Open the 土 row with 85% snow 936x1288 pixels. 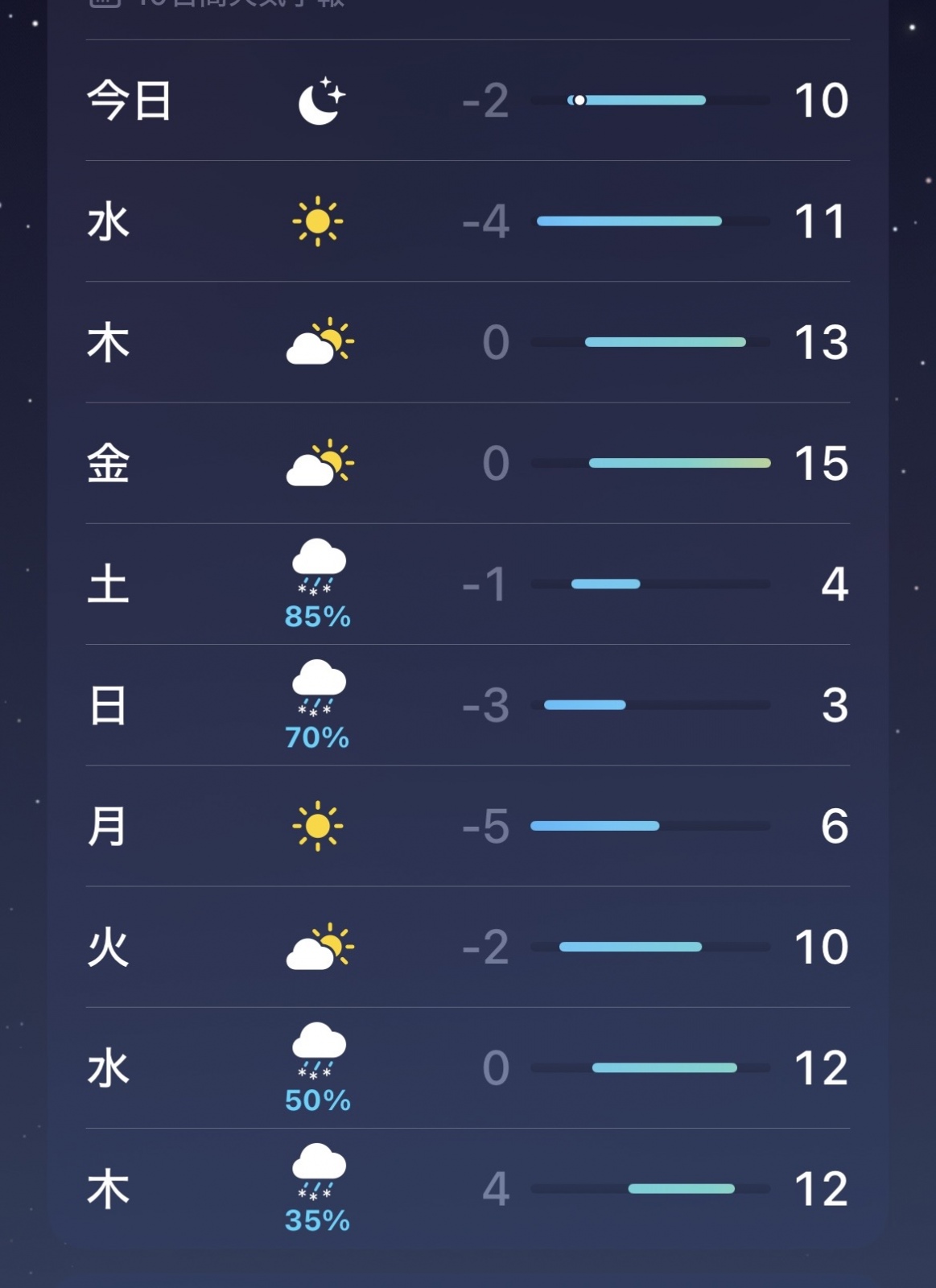point(467,584)
